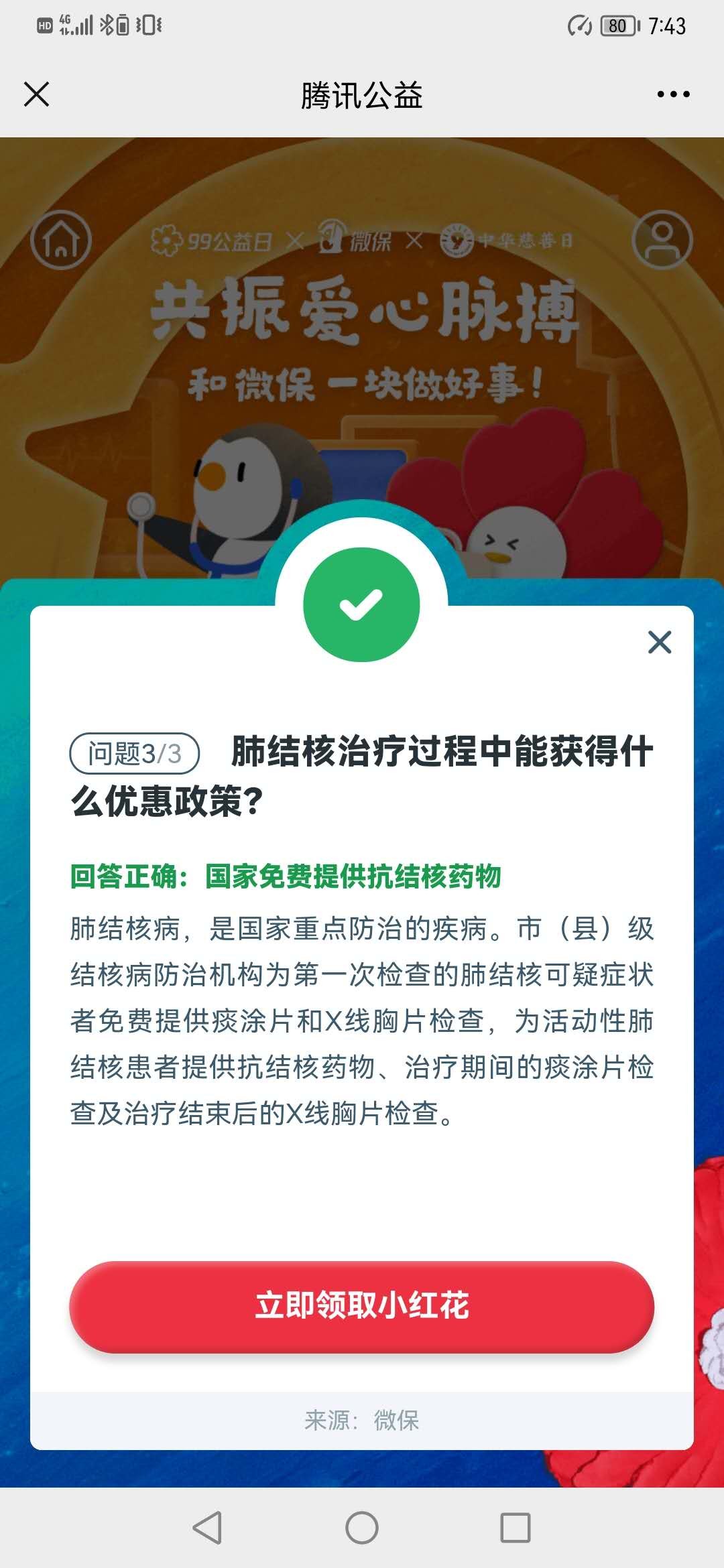Dismiss the answer result popup
The image size is (724, 1568).
[x=660, y=642]
